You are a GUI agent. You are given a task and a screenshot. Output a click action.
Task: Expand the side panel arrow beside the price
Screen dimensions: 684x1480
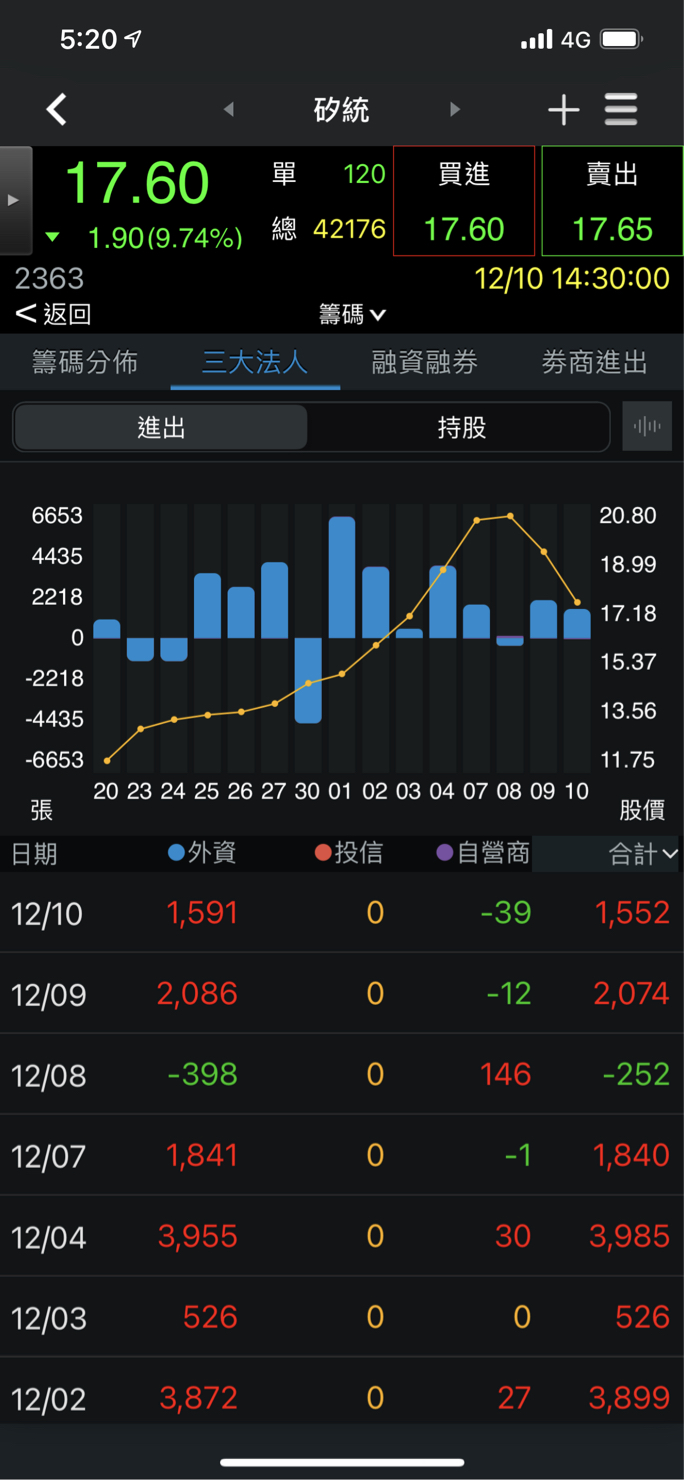pyautogui.click(x=15, y=200)
